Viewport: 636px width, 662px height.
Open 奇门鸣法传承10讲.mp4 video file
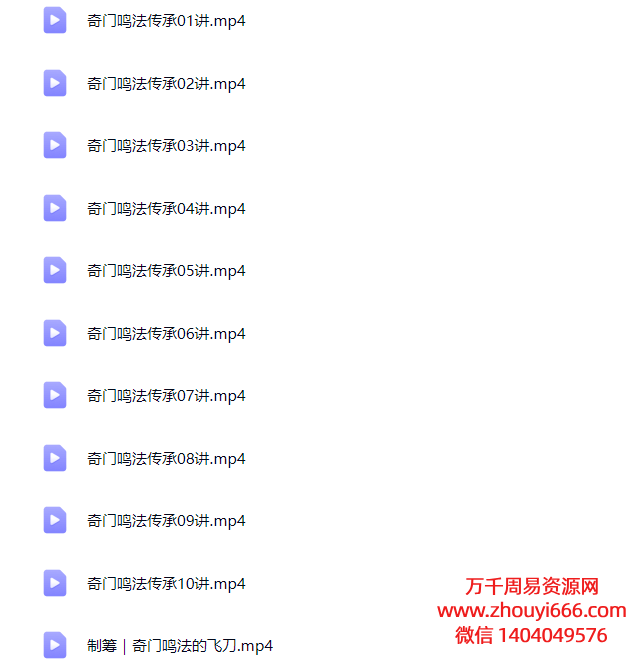coord(166,584)
